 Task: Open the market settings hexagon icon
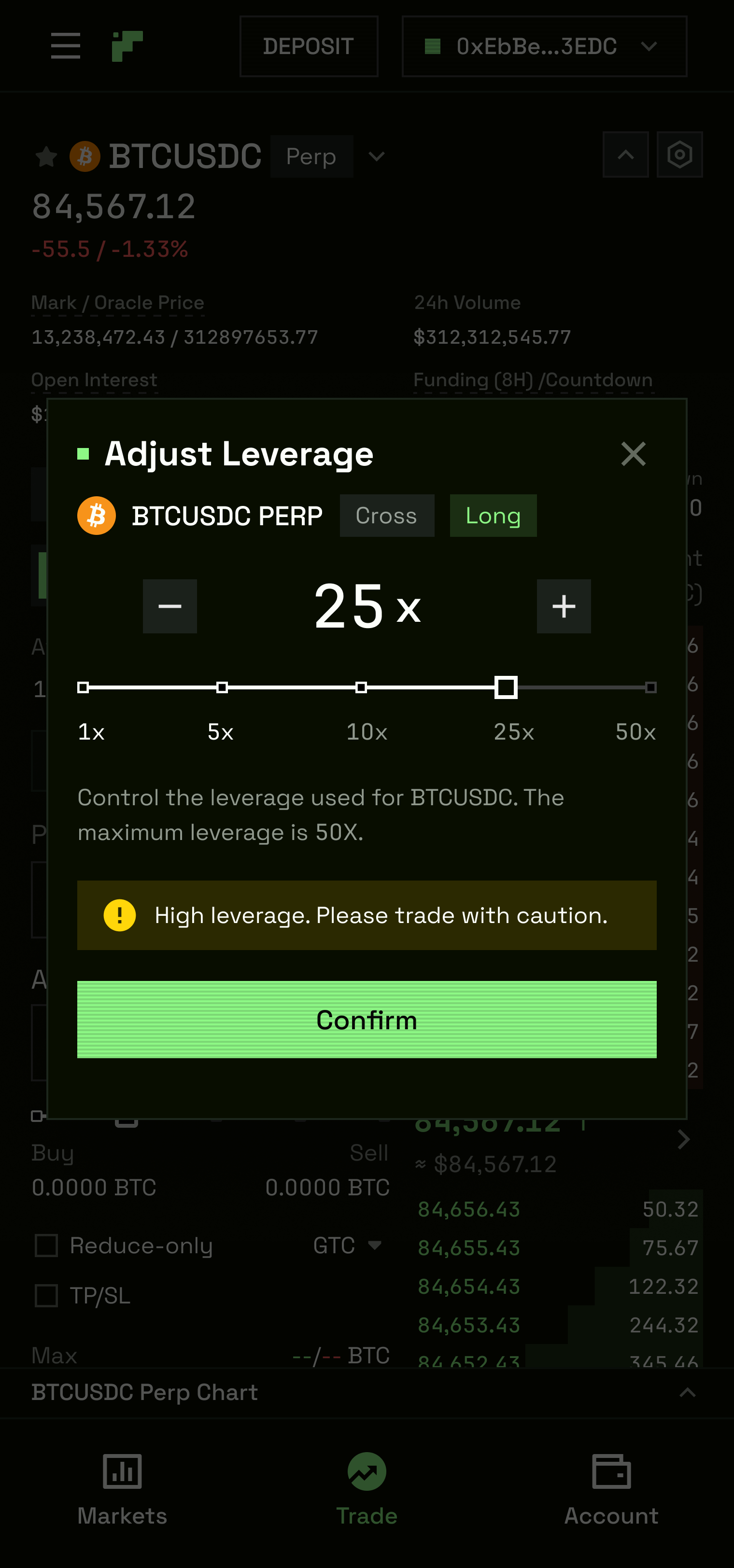pos(679,154)
